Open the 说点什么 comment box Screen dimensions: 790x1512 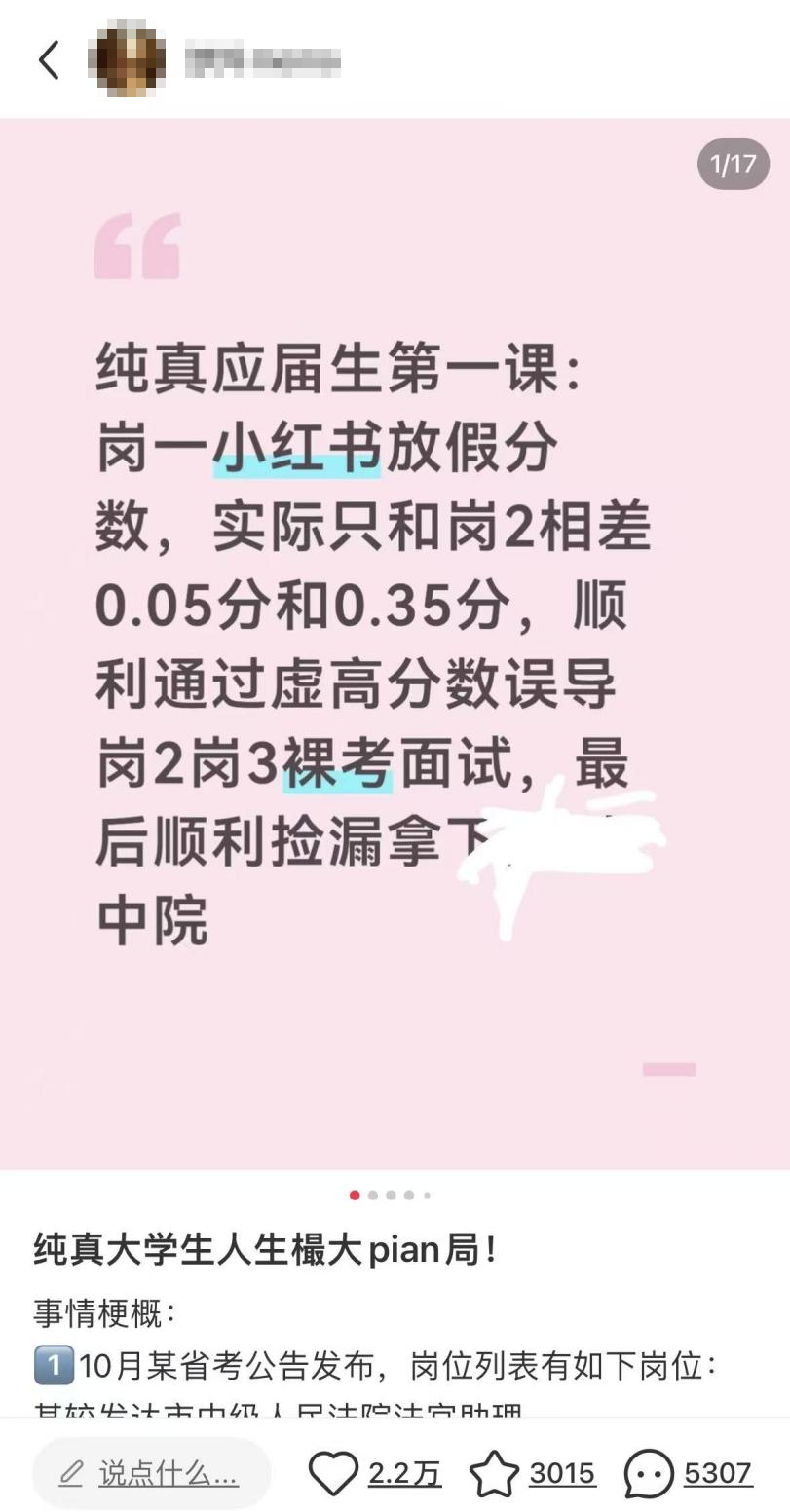point(151,1473)
